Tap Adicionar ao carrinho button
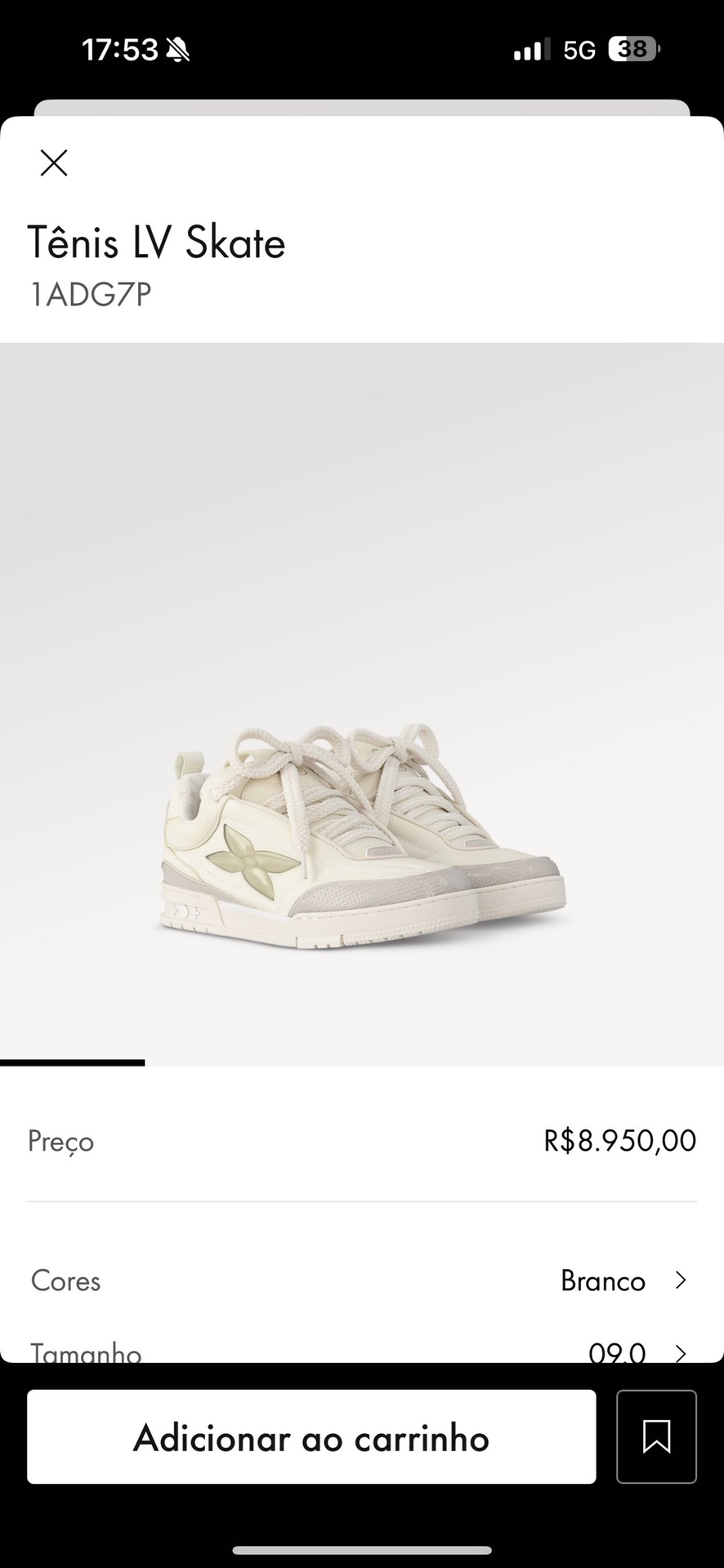Image resolution: width=724 pixels, height=1568 pixels. coord(311,1437)
